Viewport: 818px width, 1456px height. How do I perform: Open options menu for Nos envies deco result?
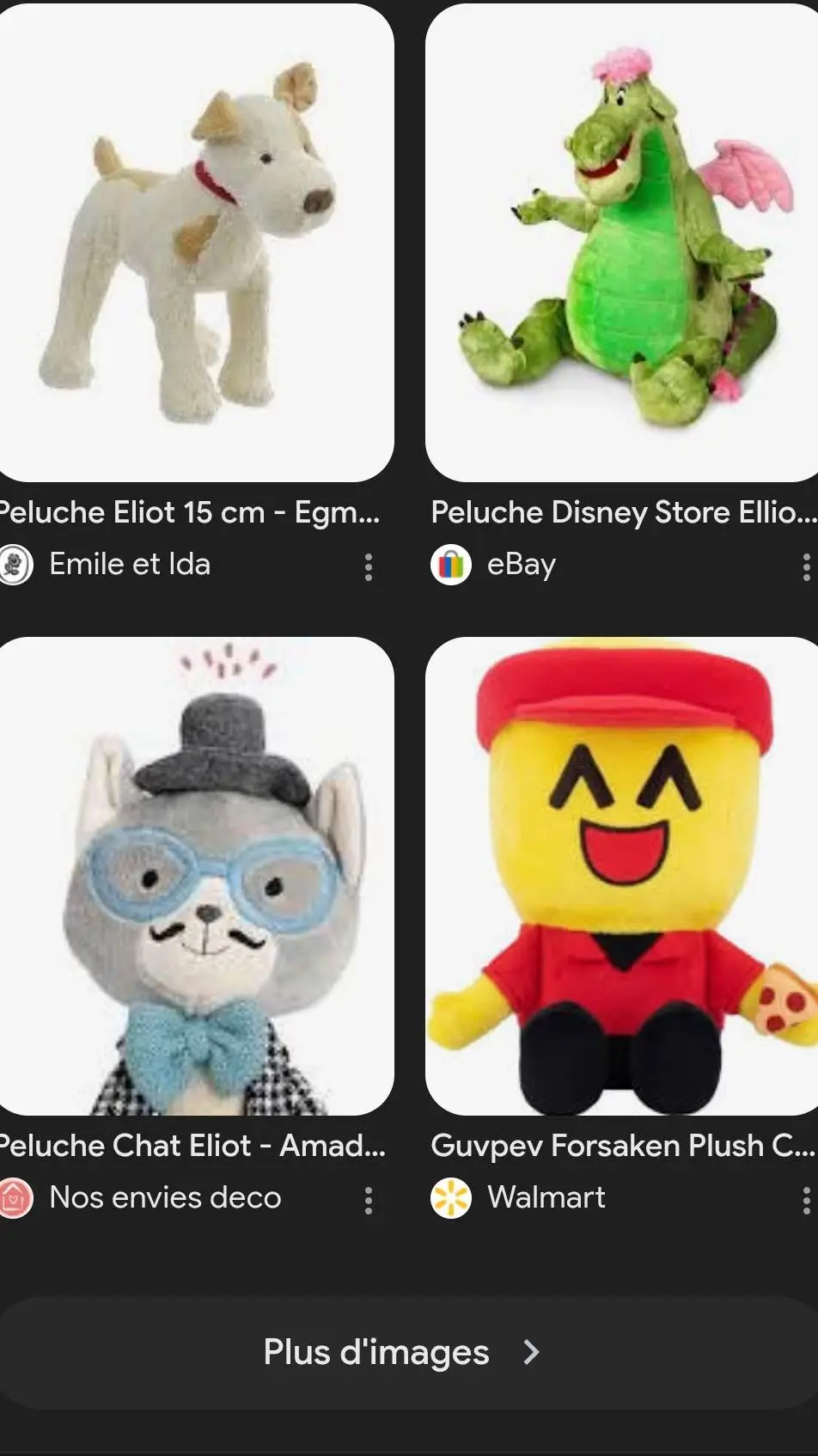tap(369, 1200)
